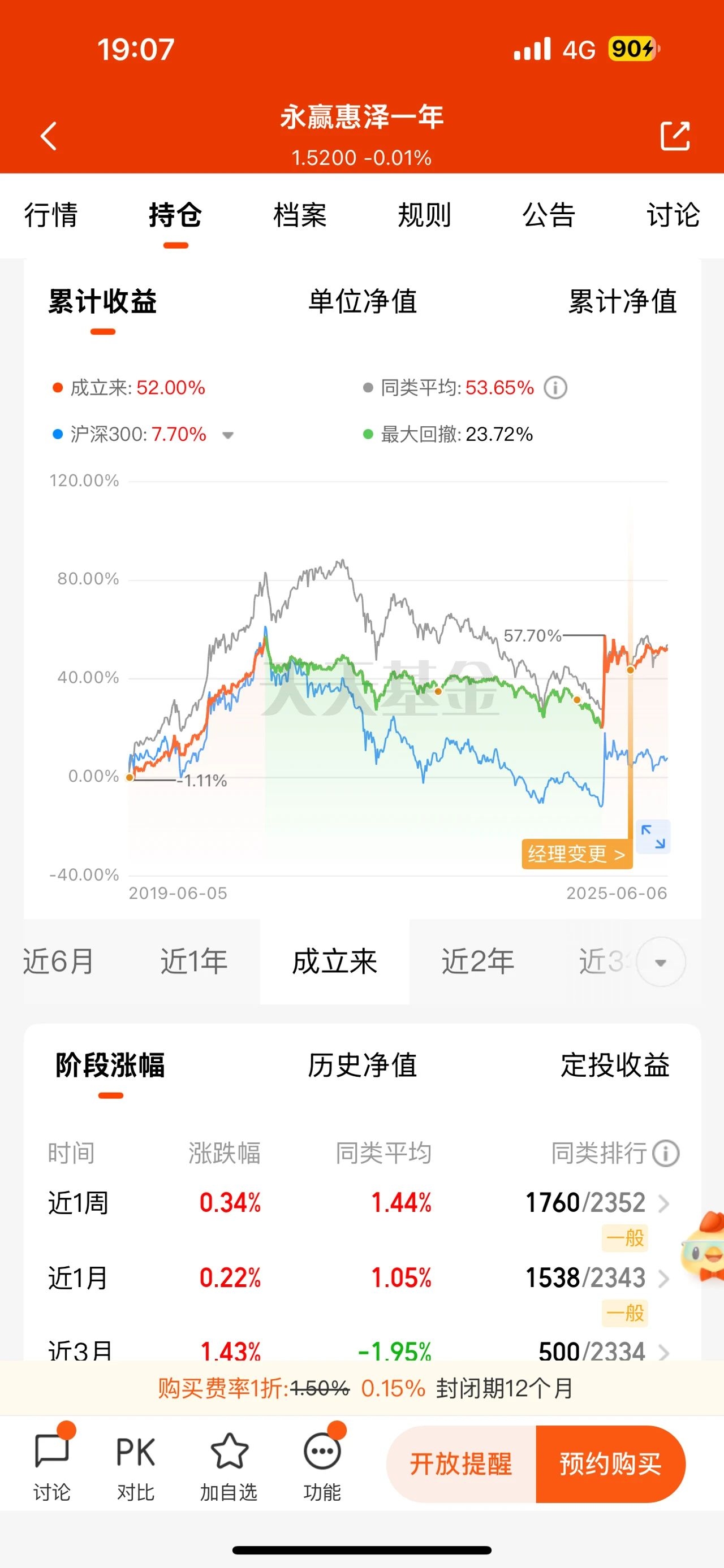This screenshot has height=1568, width=724.
Task: Expand the 沪深300 benchmark dropdown
Action: (x=228, y=435)
